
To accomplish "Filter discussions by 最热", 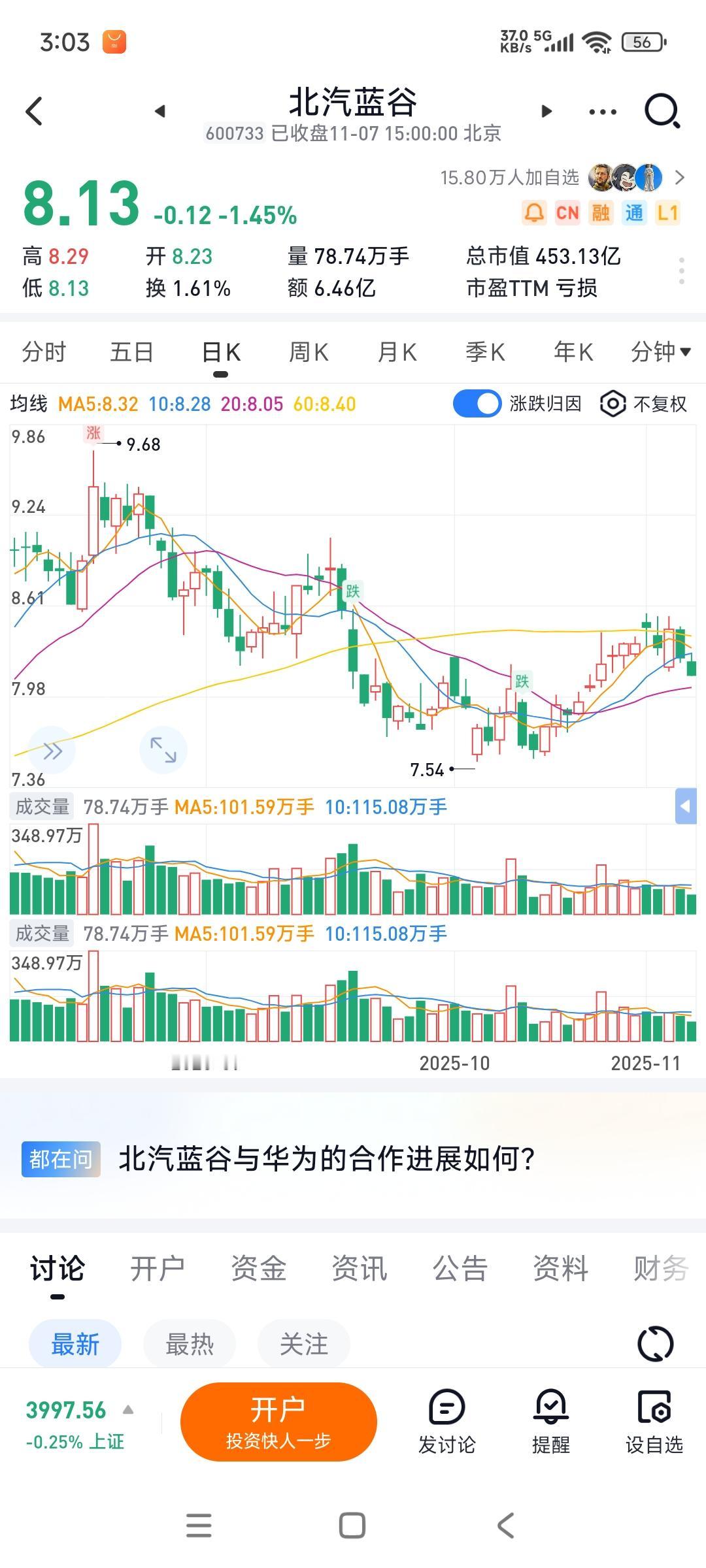I will pos(190,1345).
